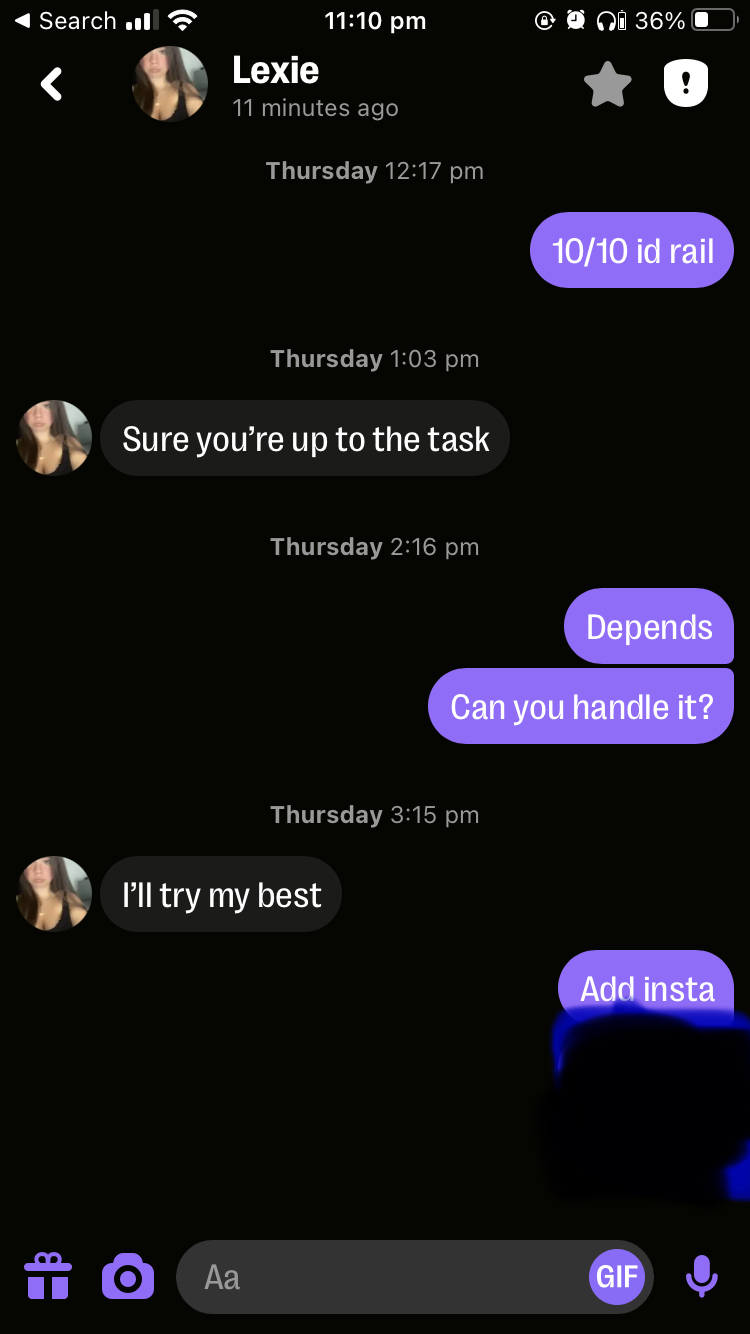Go back to the chat list
Screen dimensions: 750x1334
point(52,85)
